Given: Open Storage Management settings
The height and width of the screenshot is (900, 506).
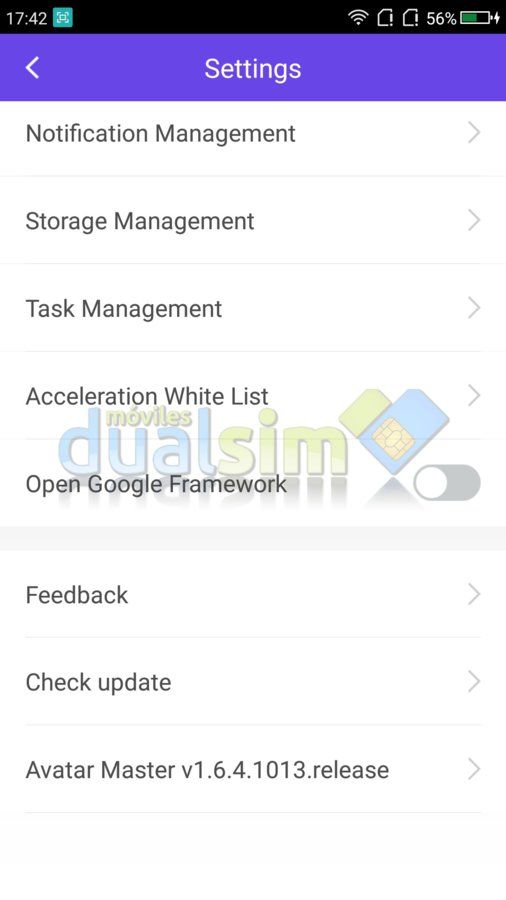Looking at the screenshot, I should (253, 220).
